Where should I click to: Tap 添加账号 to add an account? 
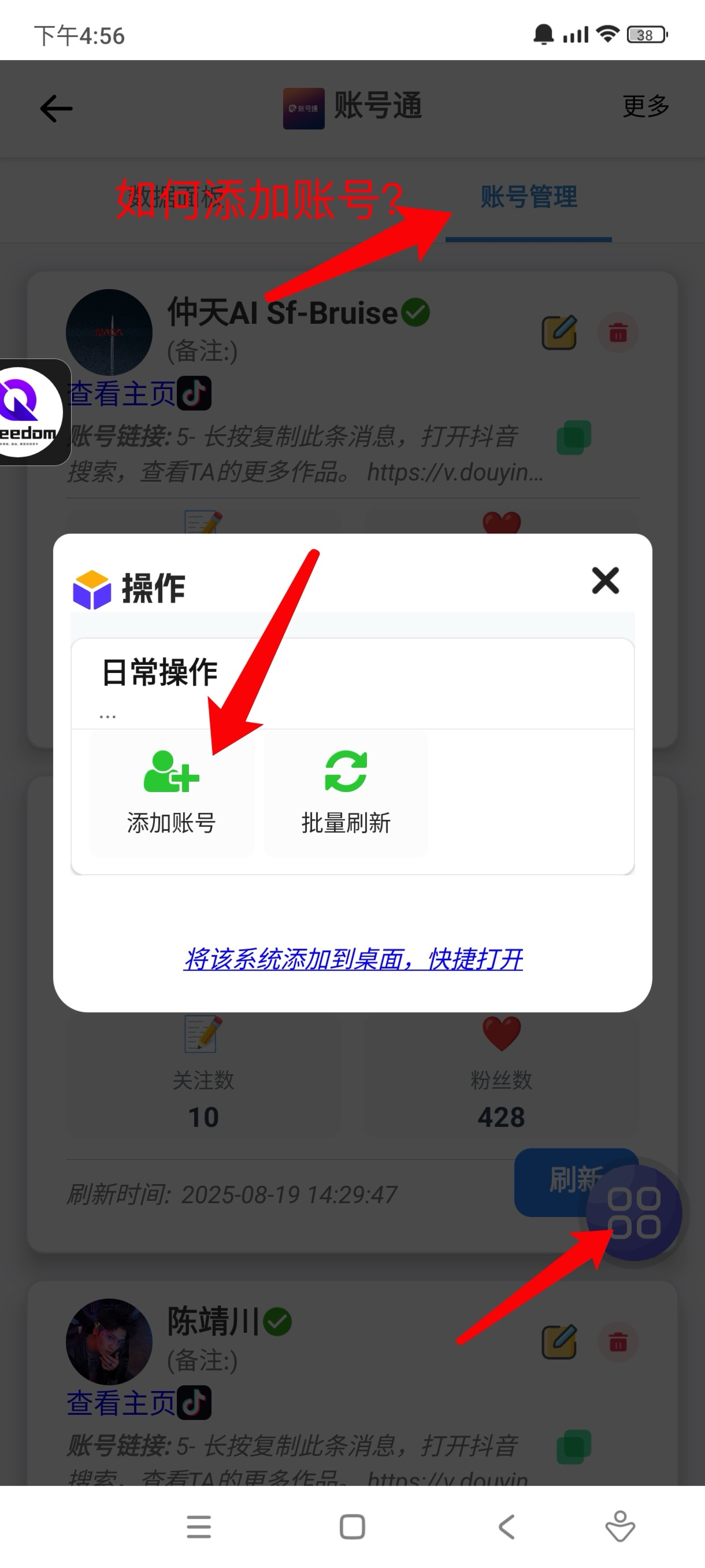(172, 793)
